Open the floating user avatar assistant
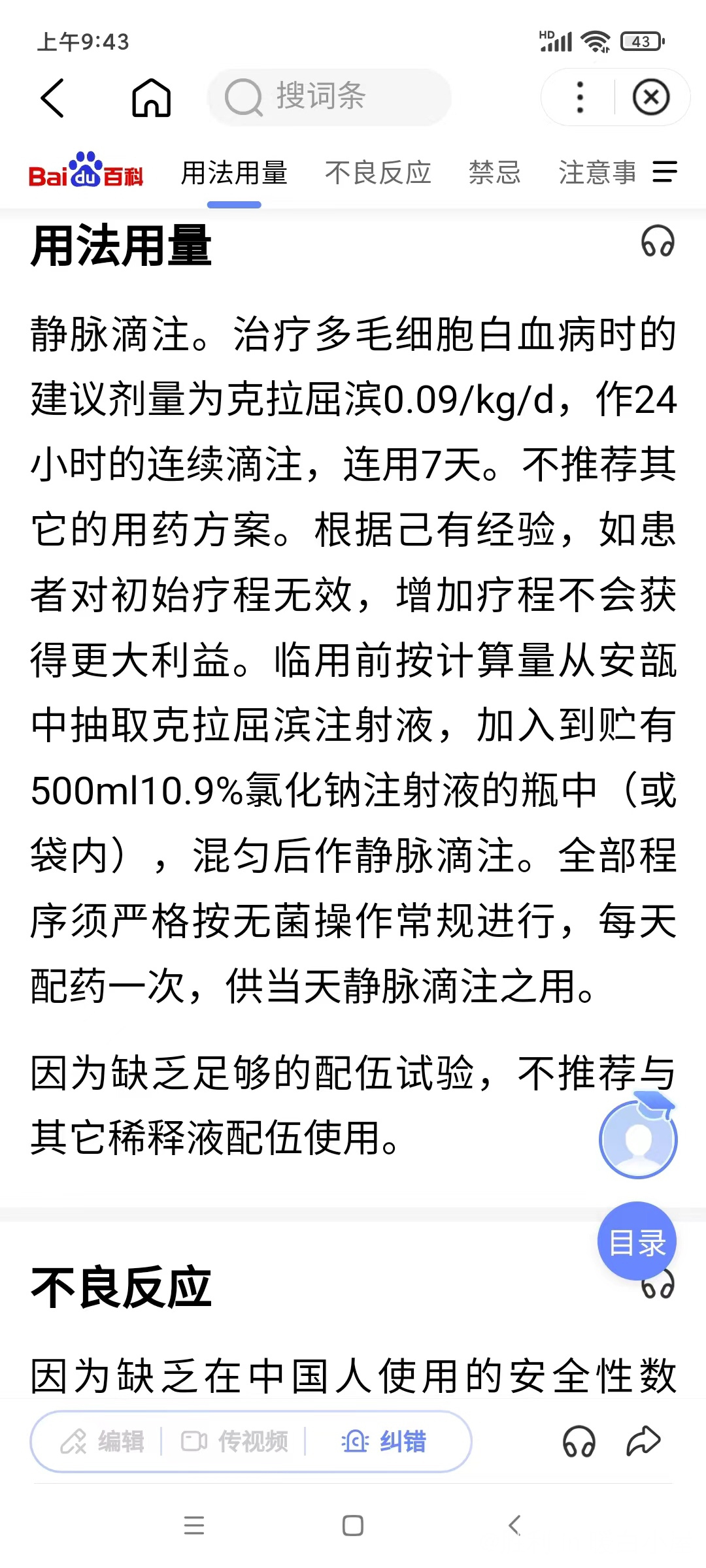Viewport: 706px width, 1568px height. pos(638,1139)
